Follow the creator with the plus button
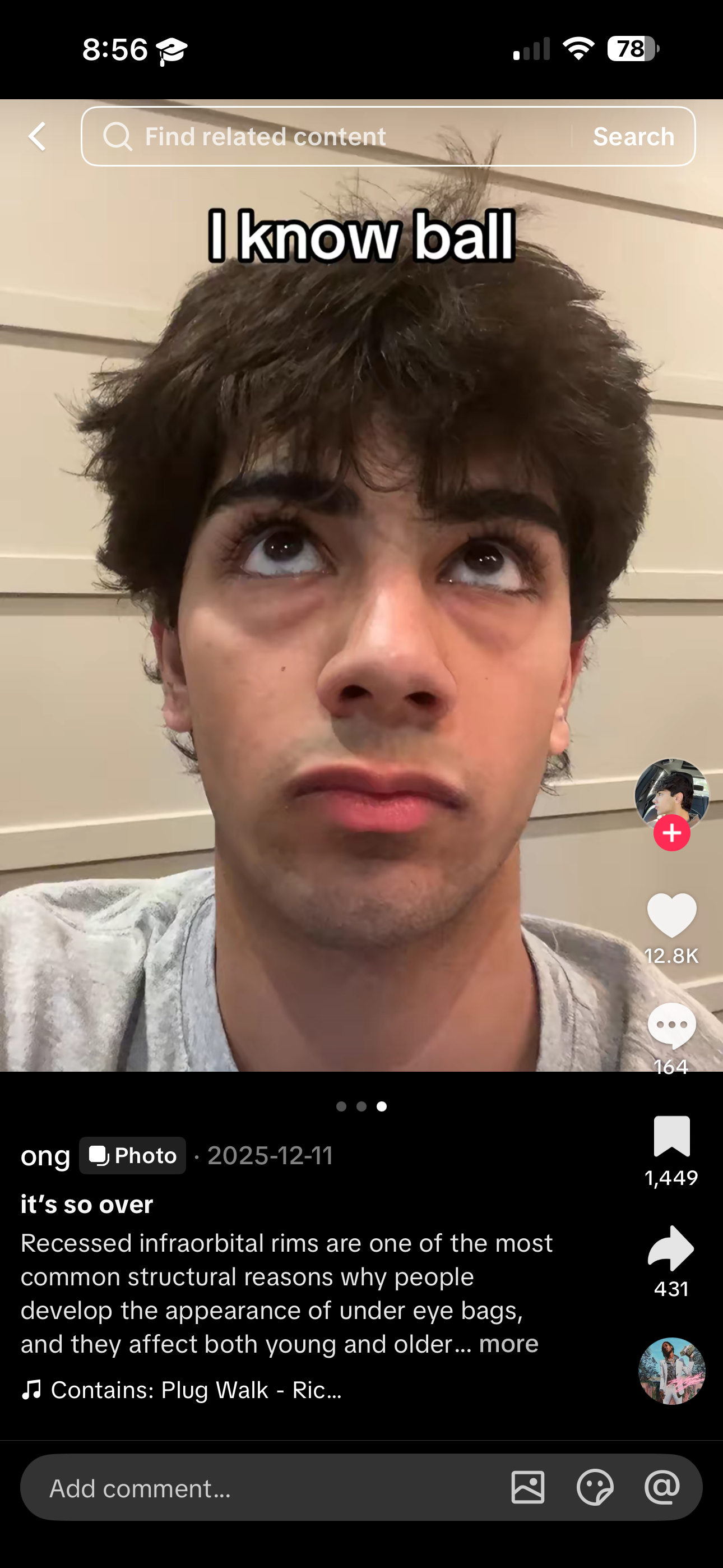This screenshot has width=723, height=1568. coord(671,833)
